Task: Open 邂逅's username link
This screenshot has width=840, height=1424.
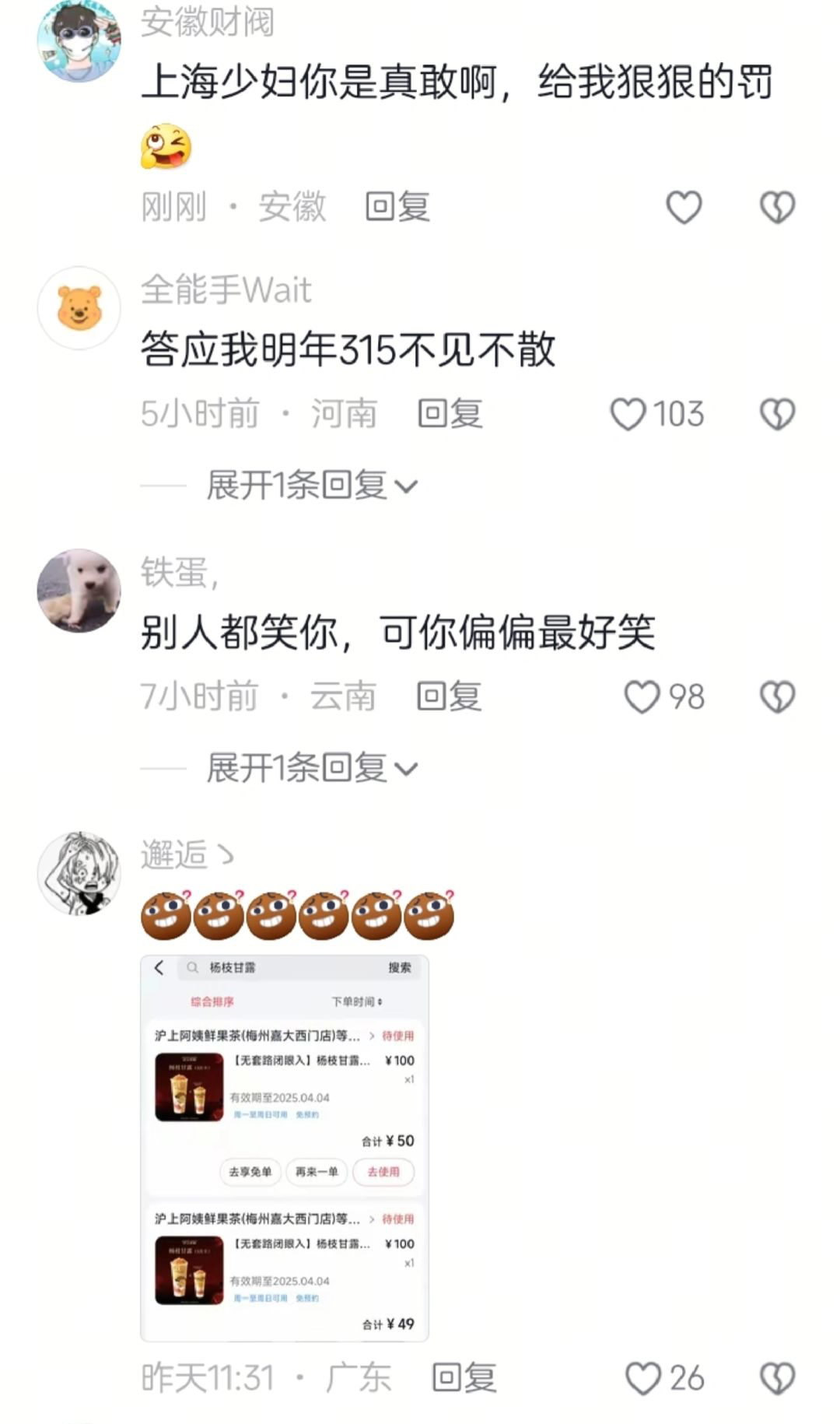Action: (x=187, y=855)
